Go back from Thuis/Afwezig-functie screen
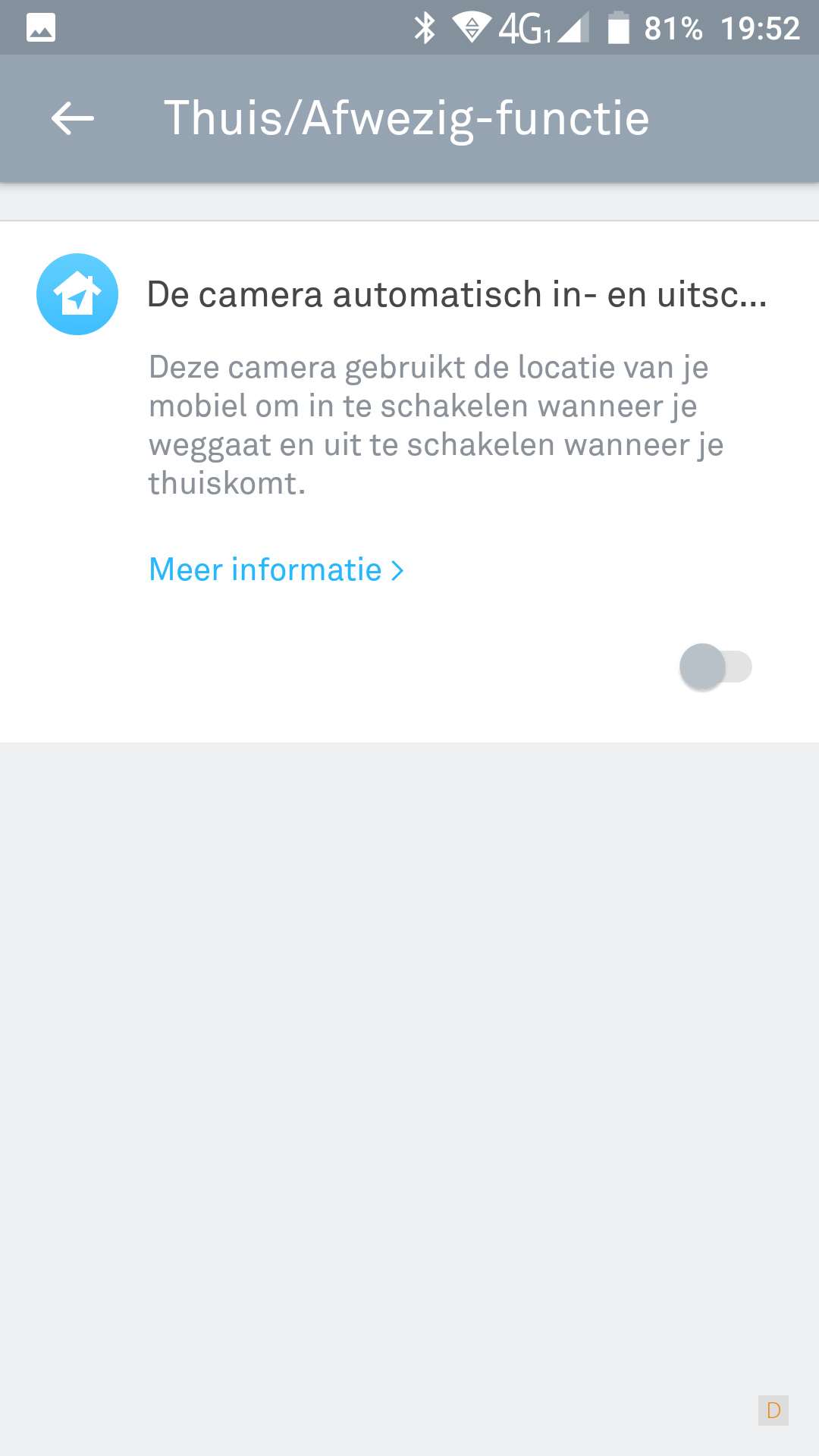The image size is (819, 1456). pos(73,119)
